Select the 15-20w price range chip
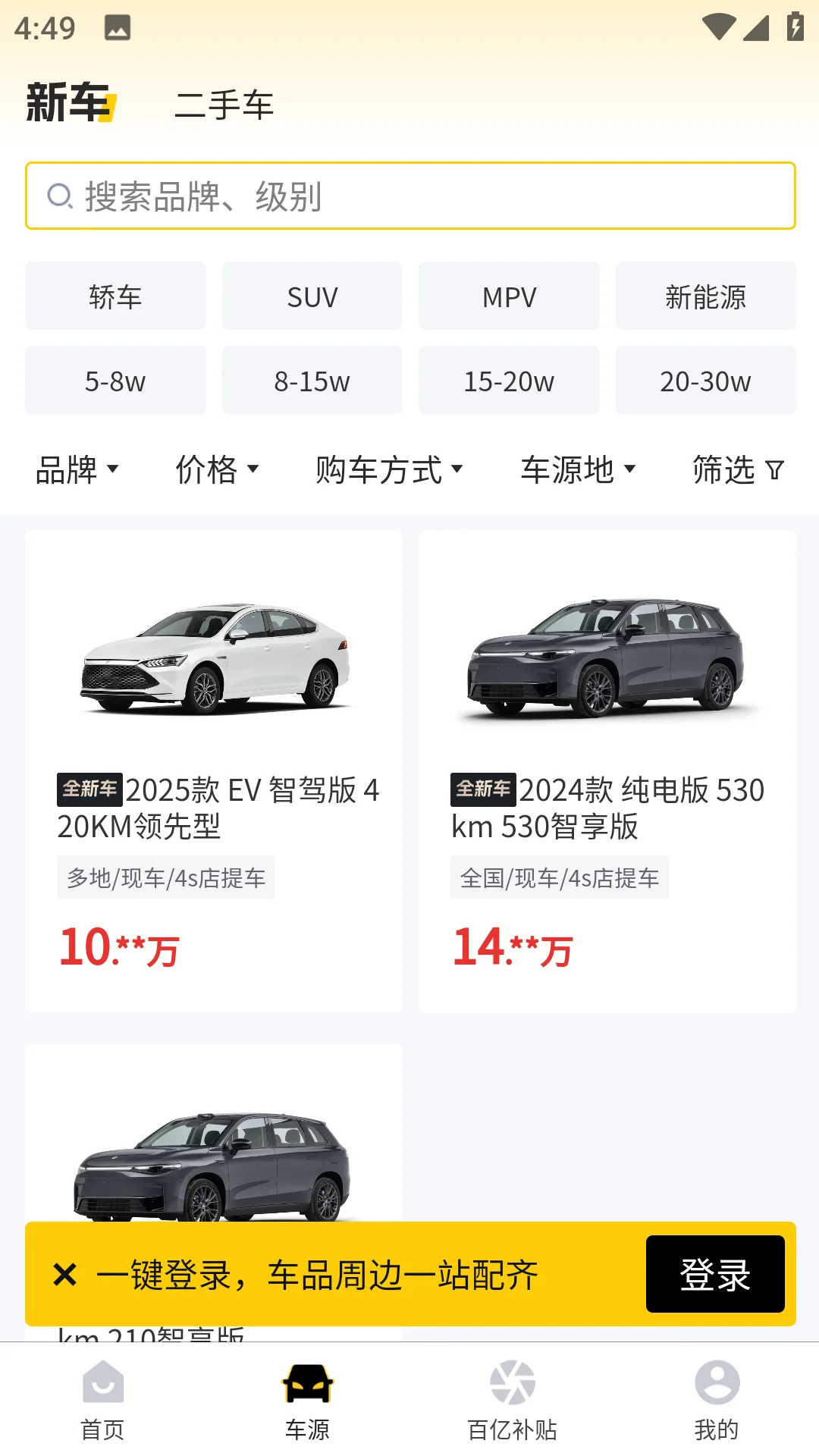 pos(508,380)
